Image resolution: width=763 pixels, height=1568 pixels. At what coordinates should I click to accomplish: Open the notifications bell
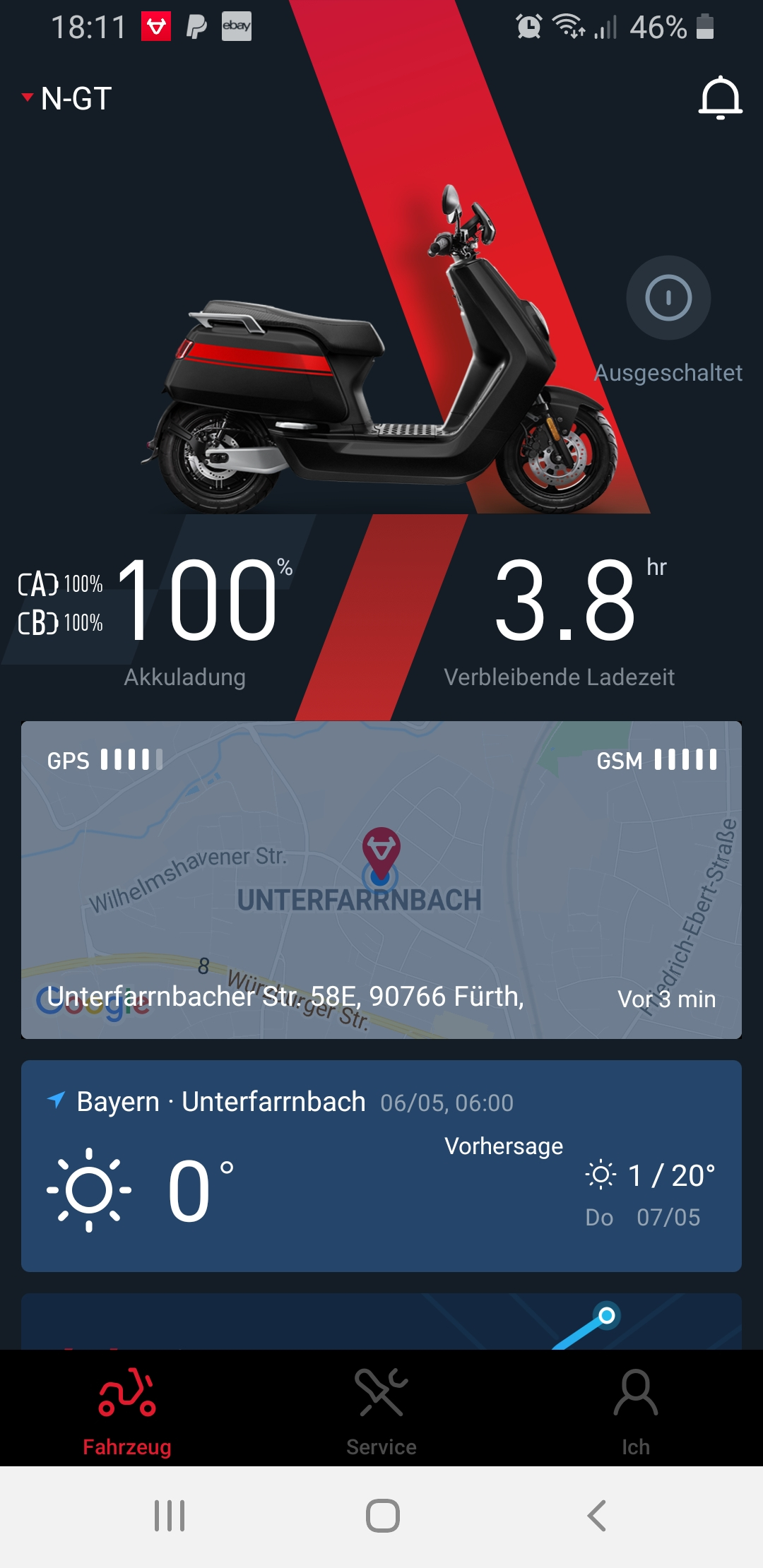[x=720, y=97]
